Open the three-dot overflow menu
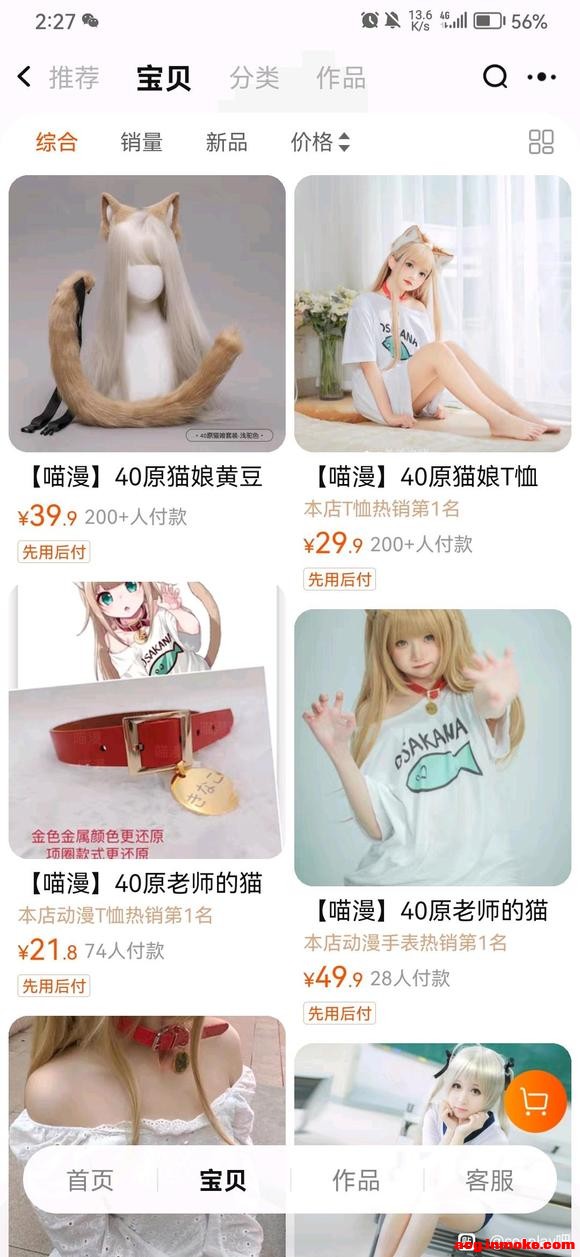Viewport: 580px width, 1257px height. click(x=541, y=77)
